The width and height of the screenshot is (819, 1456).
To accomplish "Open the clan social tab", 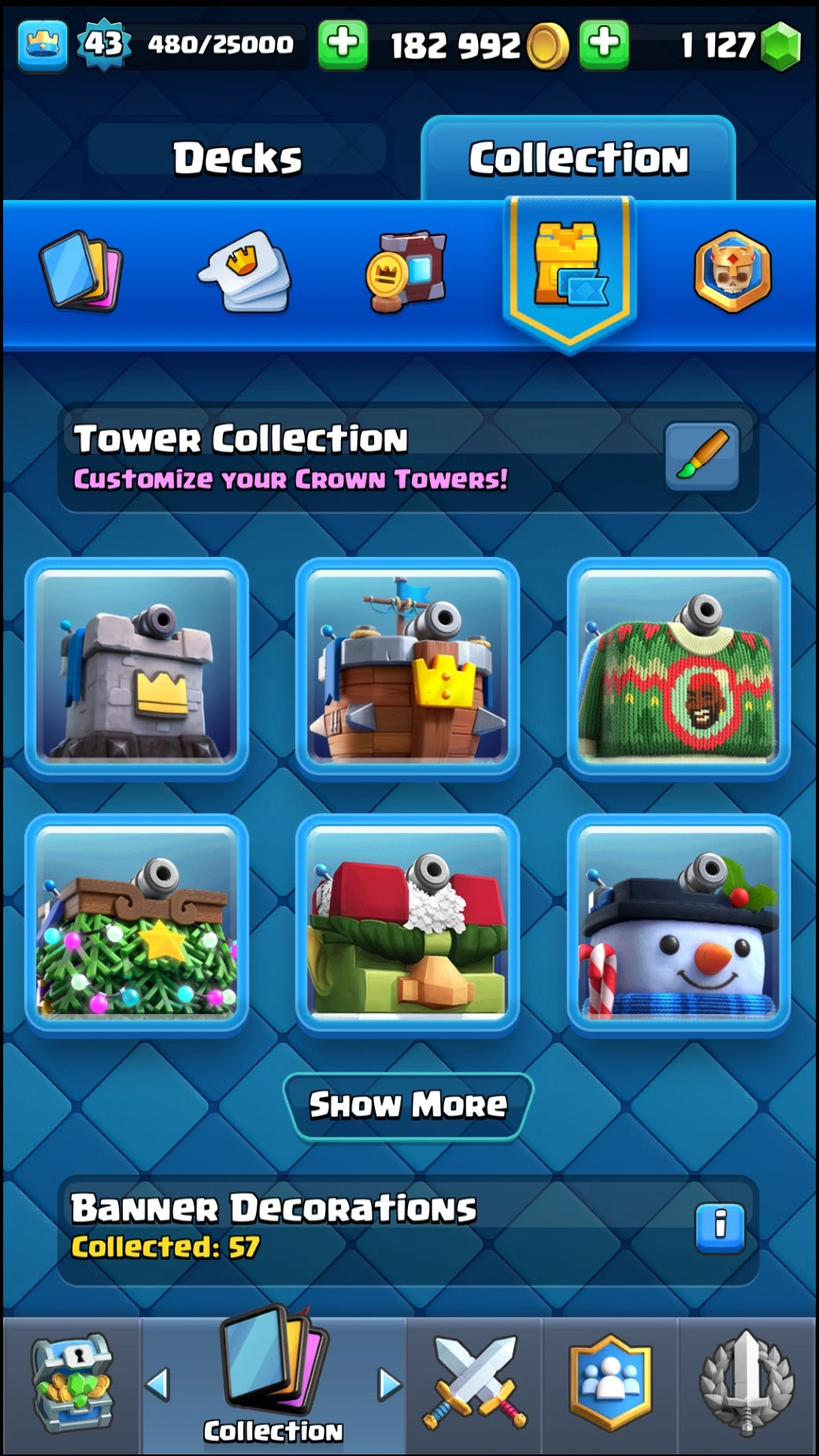I will point(610,1385).
